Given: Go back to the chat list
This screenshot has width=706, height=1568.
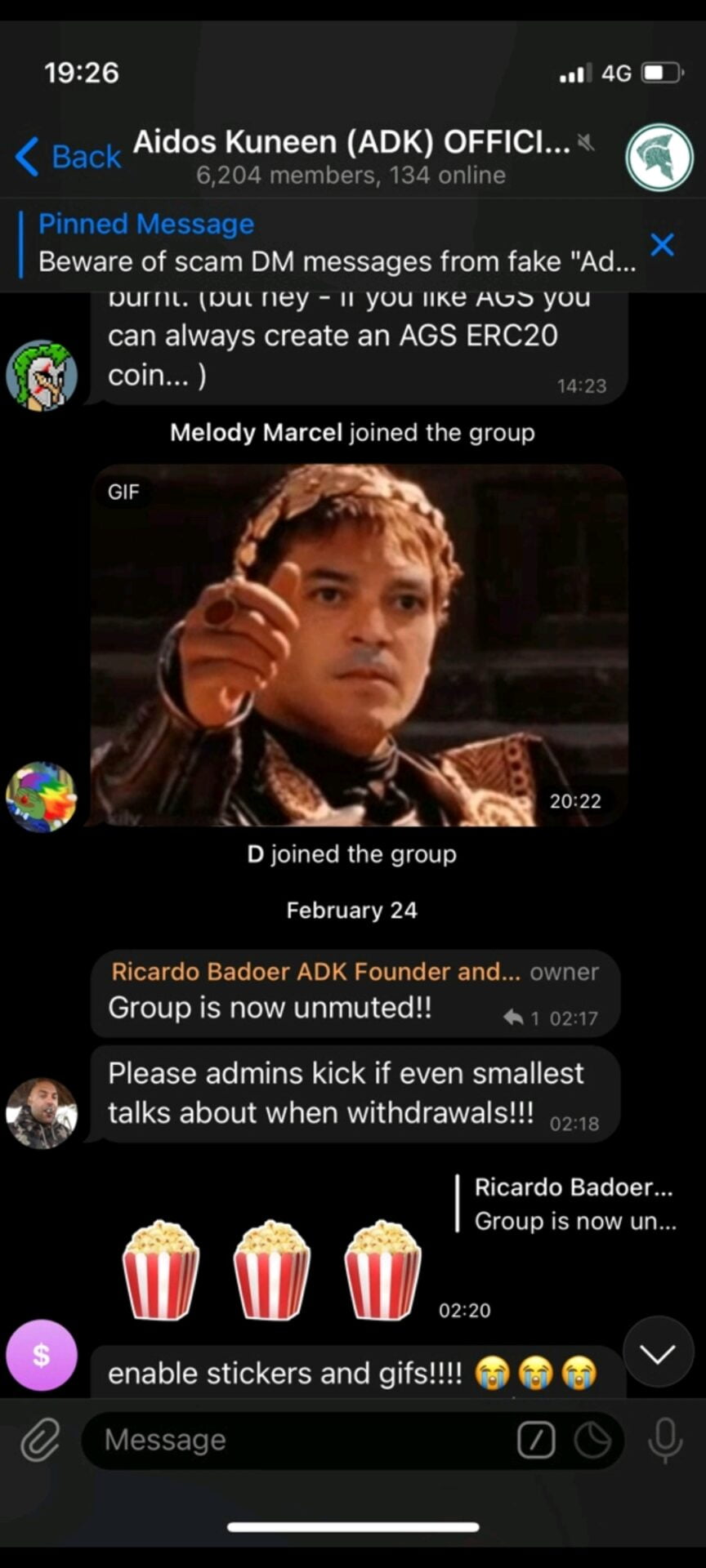Looking at the screenshot, I should point(69,156).
